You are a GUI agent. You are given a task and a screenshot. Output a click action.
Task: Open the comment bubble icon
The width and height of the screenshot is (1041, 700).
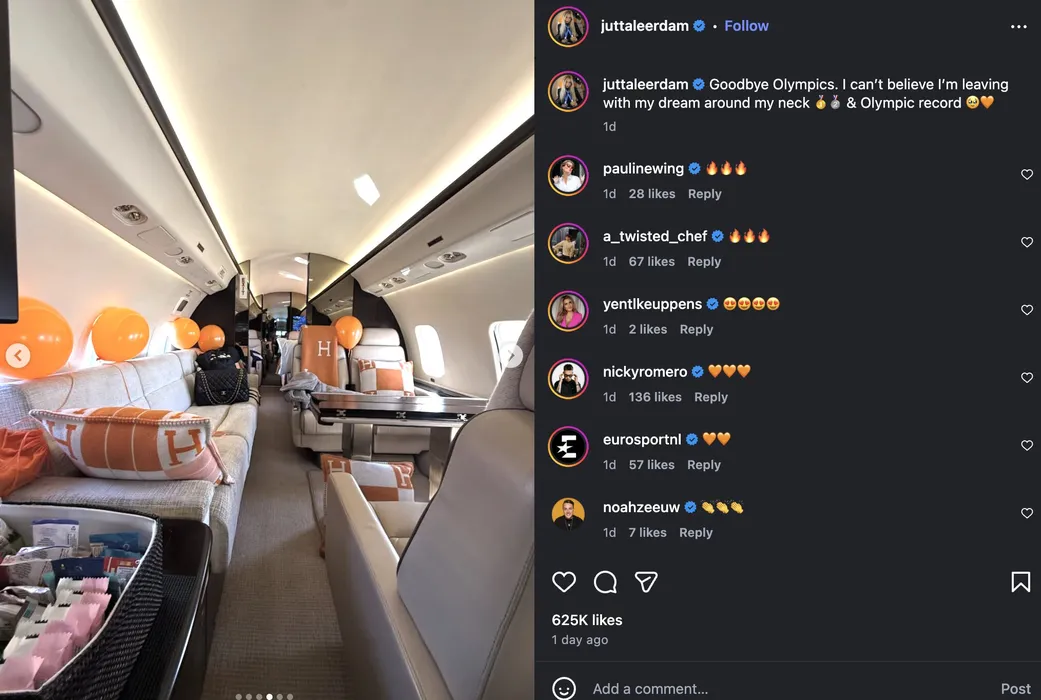click(x=605, y=582)
